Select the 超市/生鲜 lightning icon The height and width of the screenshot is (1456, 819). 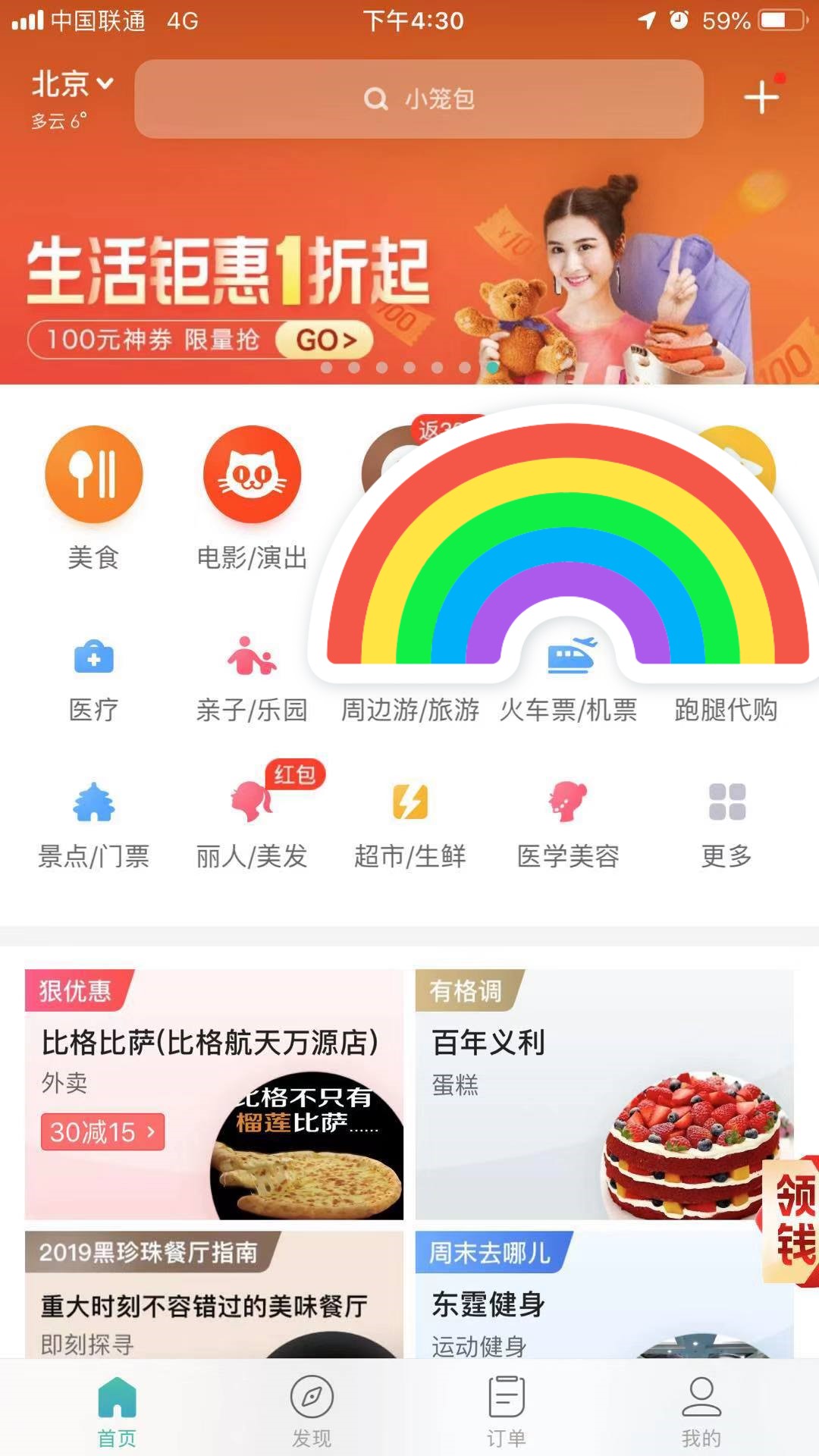pyautogui.click(x=408, y=804)
